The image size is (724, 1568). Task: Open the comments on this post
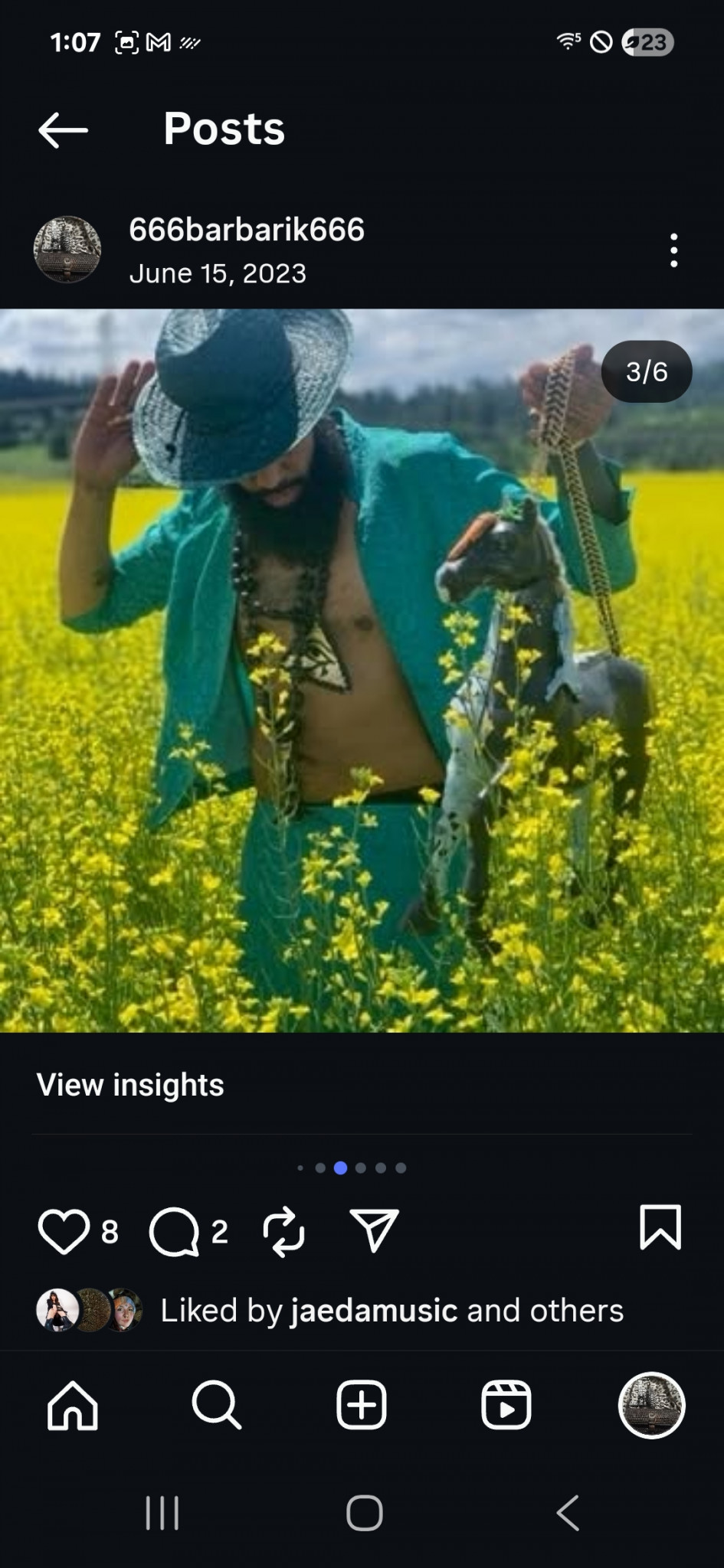pyautogui.click(x=175, y=1231)
